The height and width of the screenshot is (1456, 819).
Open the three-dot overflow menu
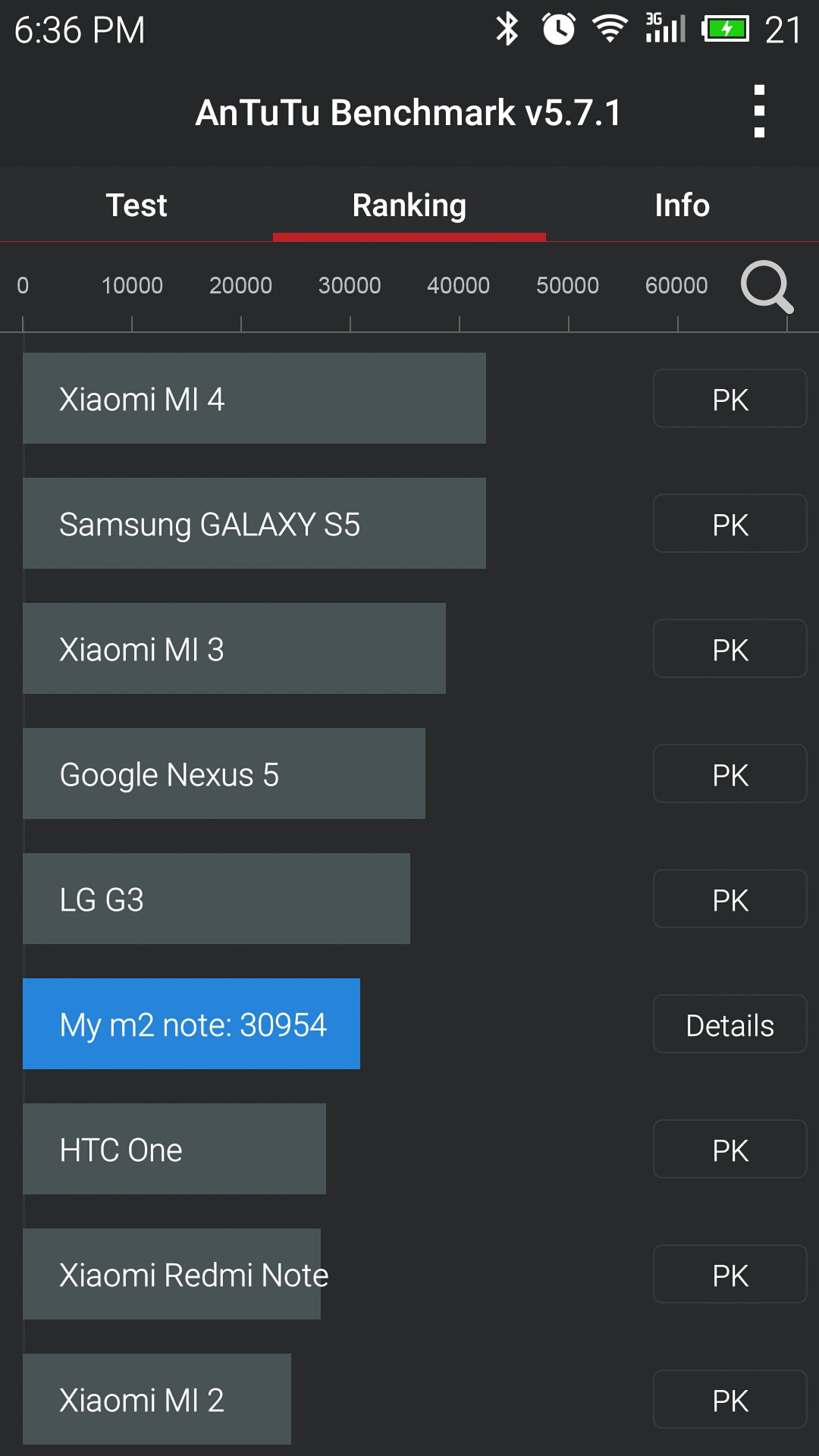759,111
